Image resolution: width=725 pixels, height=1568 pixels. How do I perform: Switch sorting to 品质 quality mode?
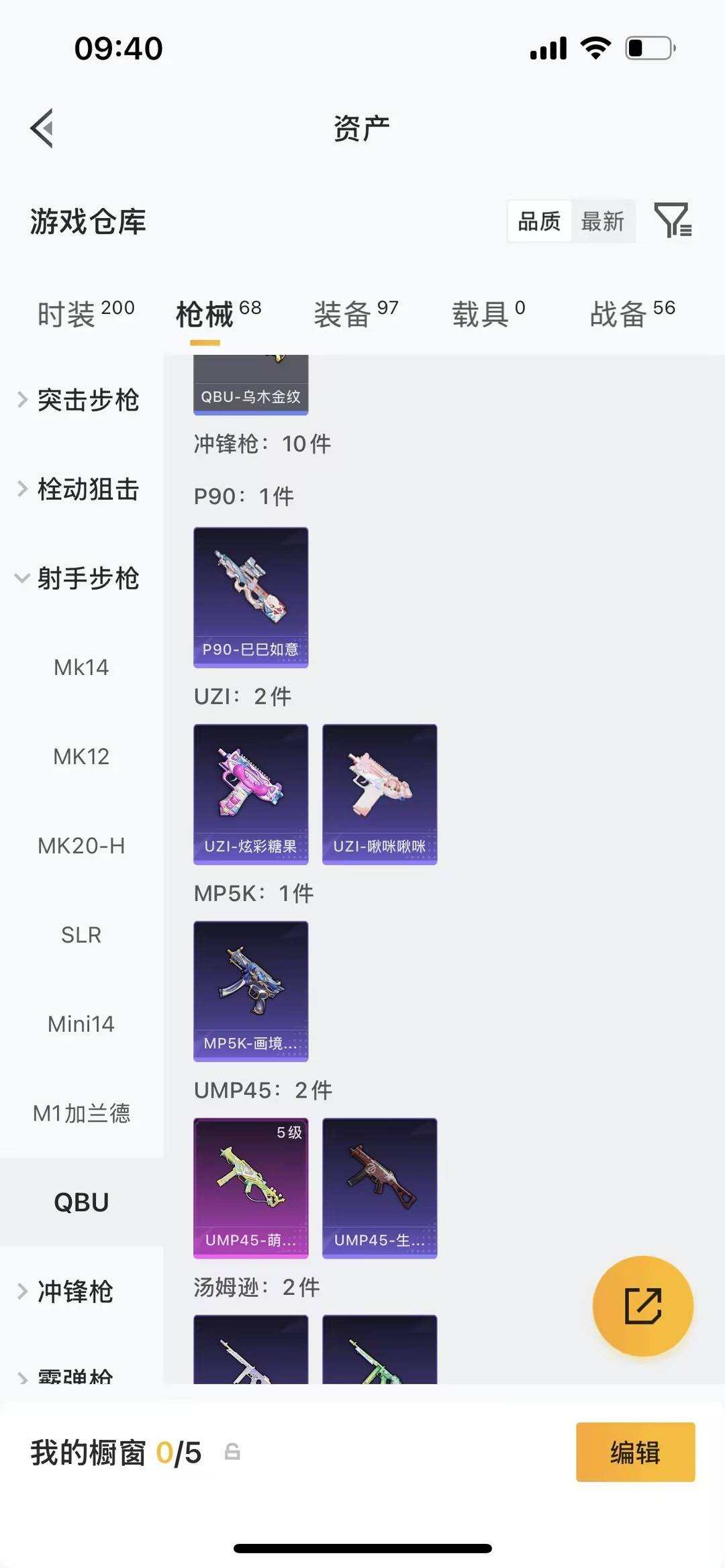[538, 221]
